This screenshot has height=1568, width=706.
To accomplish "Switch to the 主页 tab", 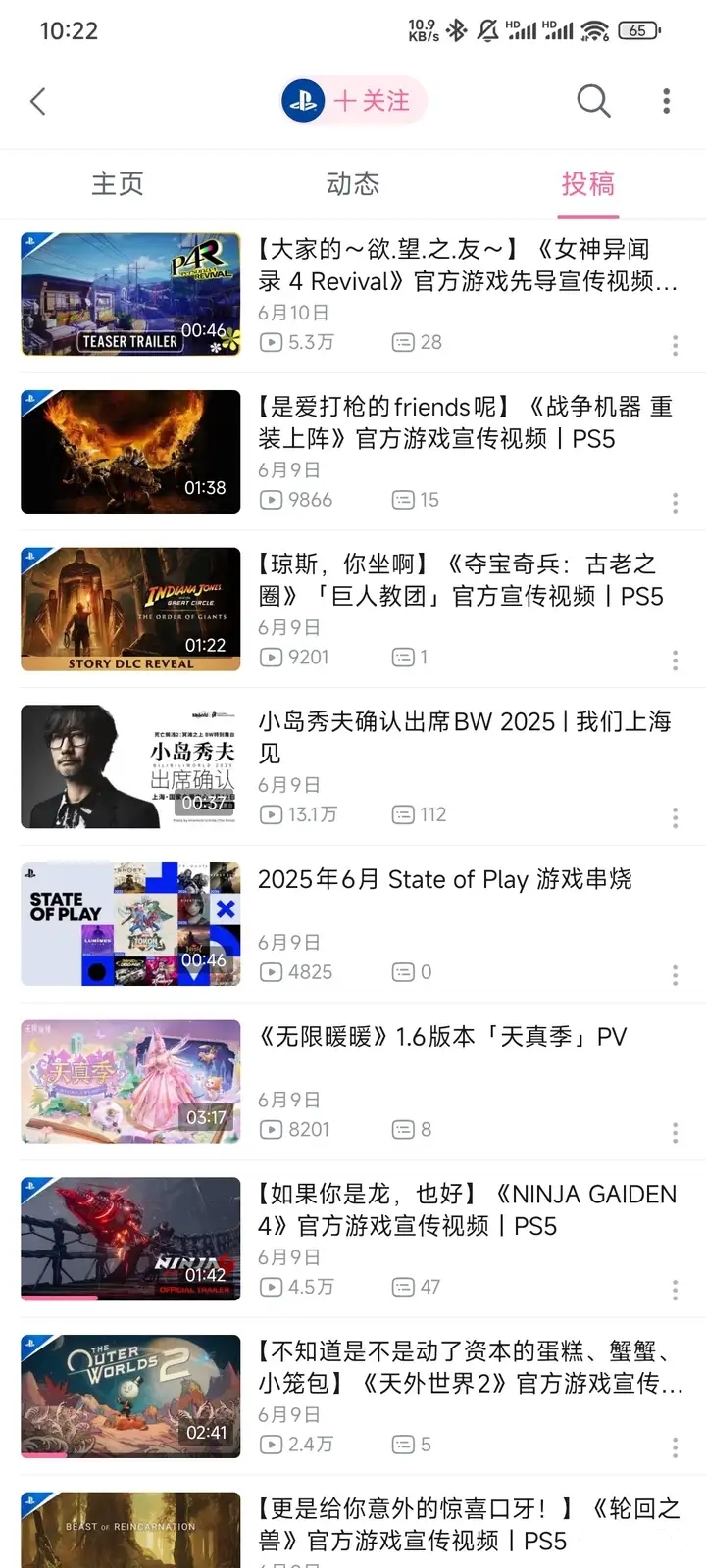I will click(118, 183).
